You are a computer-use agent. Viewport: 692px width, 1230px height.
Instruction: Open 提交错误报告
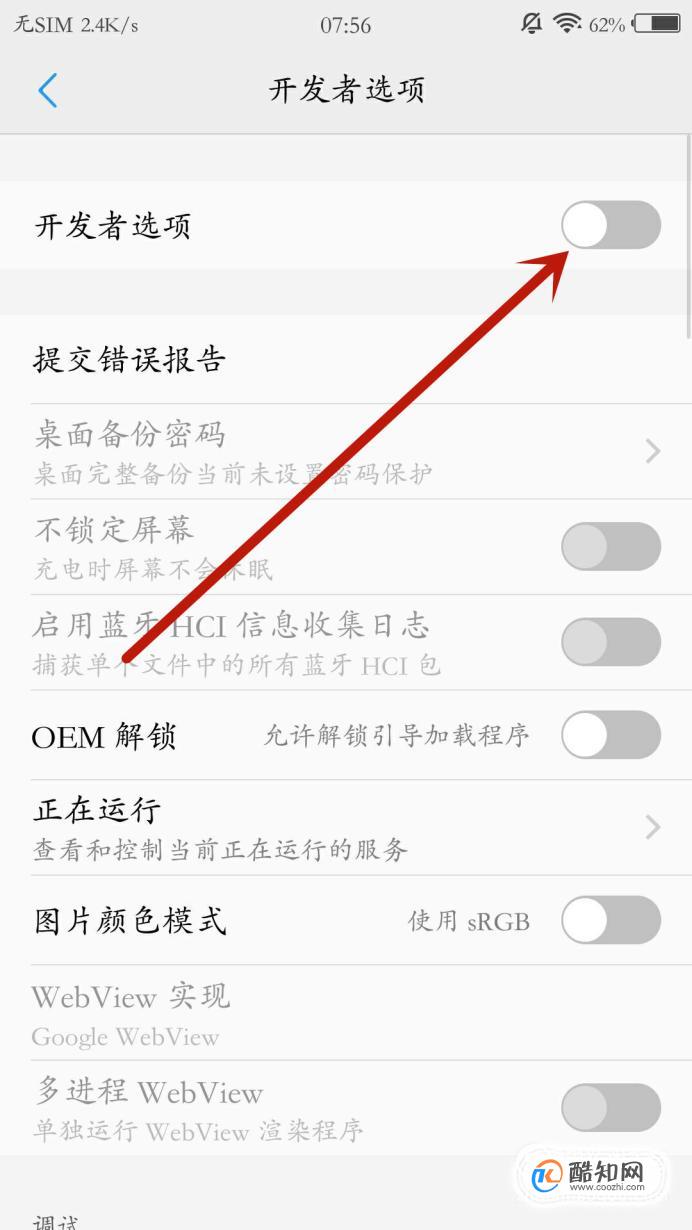tap(346, 359)
